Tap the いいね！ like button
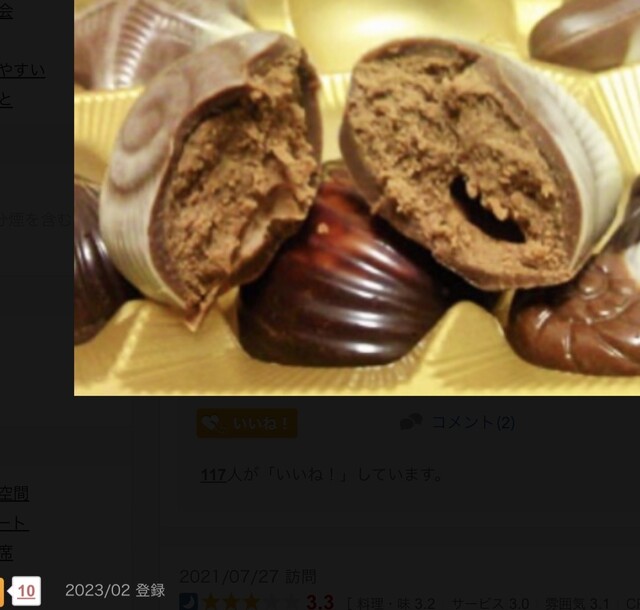This screenshot has width=640, height=610. [246, 423]
